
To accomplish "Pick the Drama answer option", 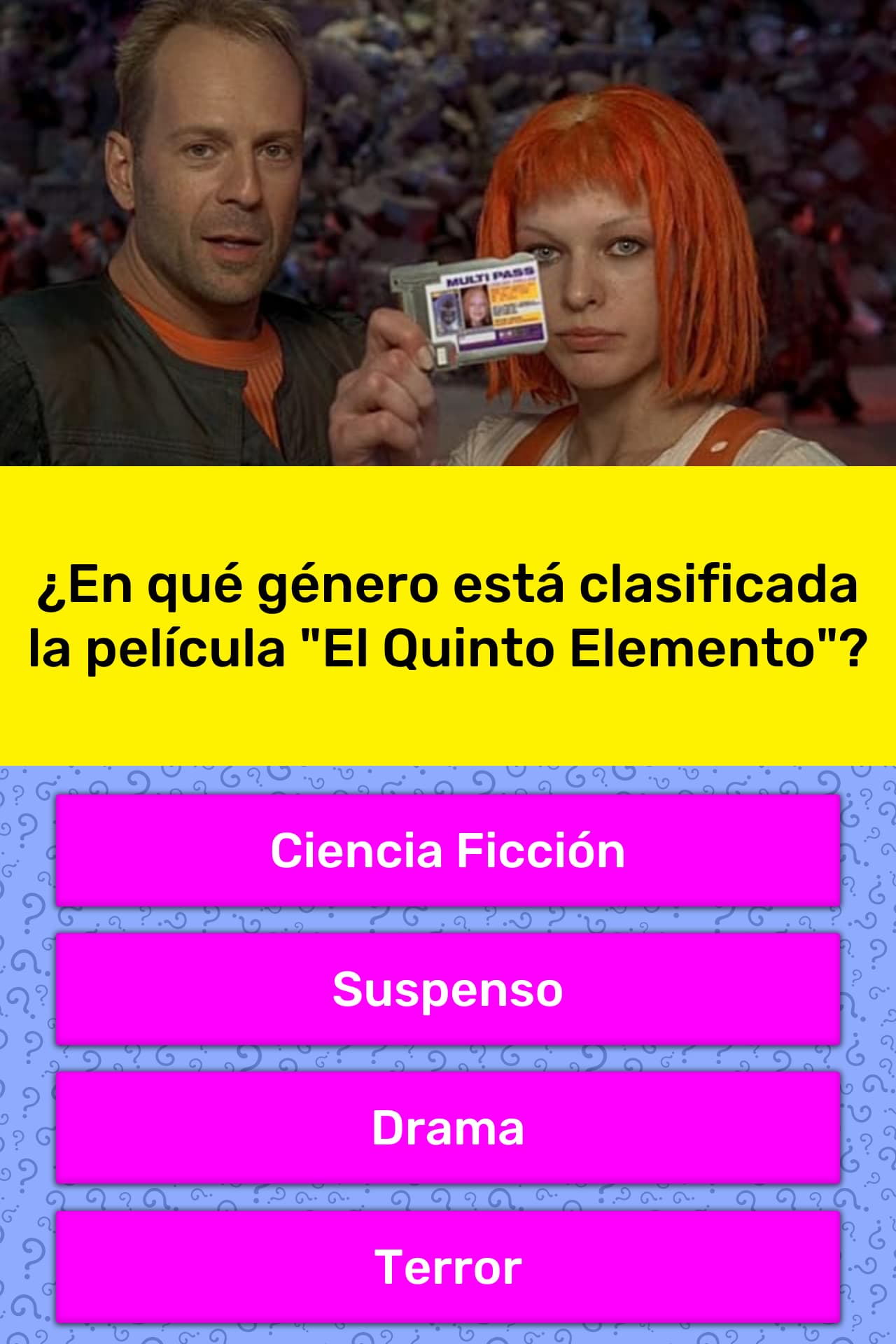I will coord(448,1128).
